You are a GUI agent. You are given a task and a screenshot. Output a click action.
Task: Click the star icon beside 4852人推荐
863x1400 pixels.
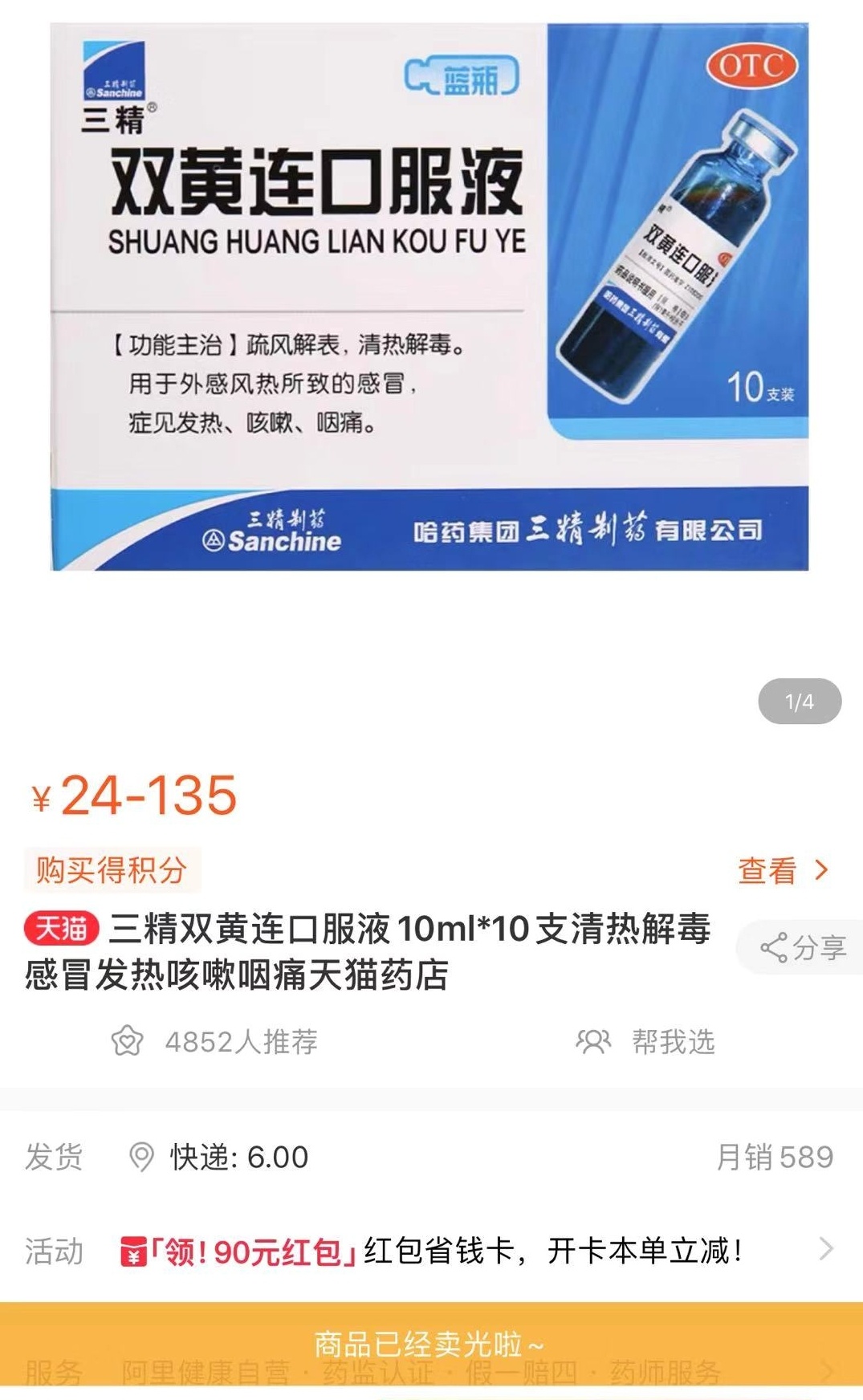coord(128,1041)
